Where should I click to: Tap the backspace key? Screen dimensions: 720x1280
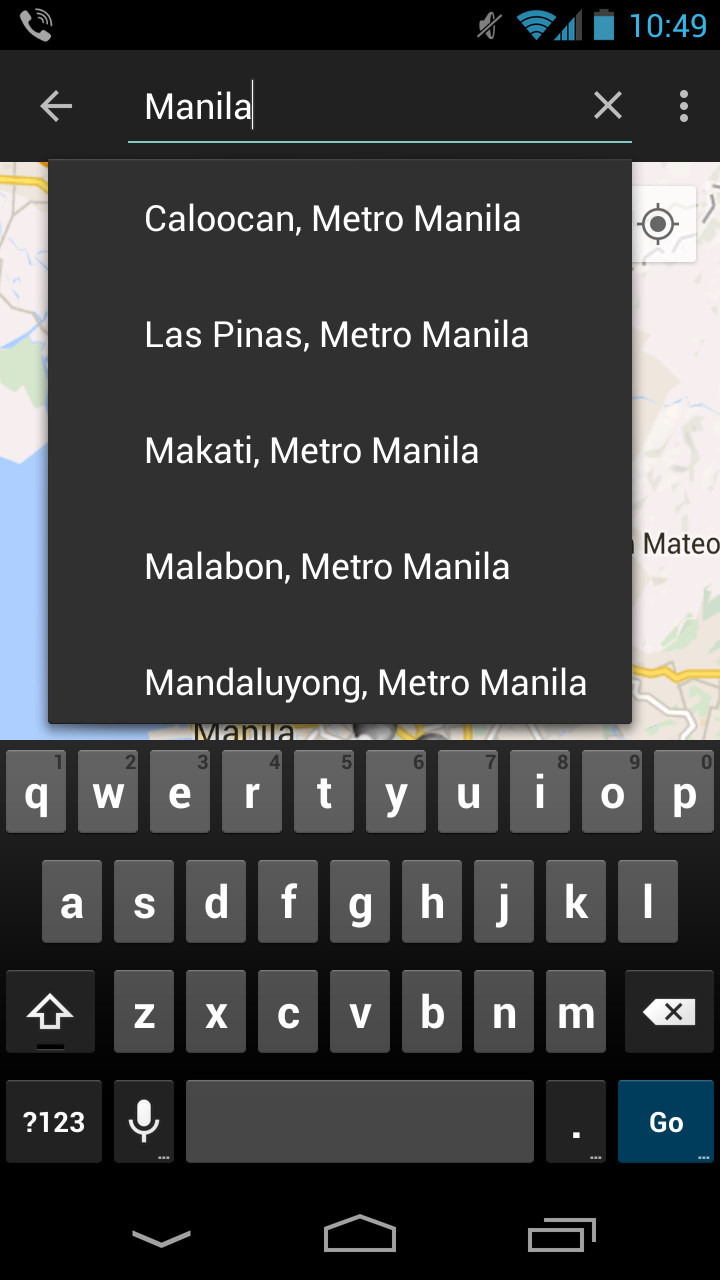(668, 1013)
